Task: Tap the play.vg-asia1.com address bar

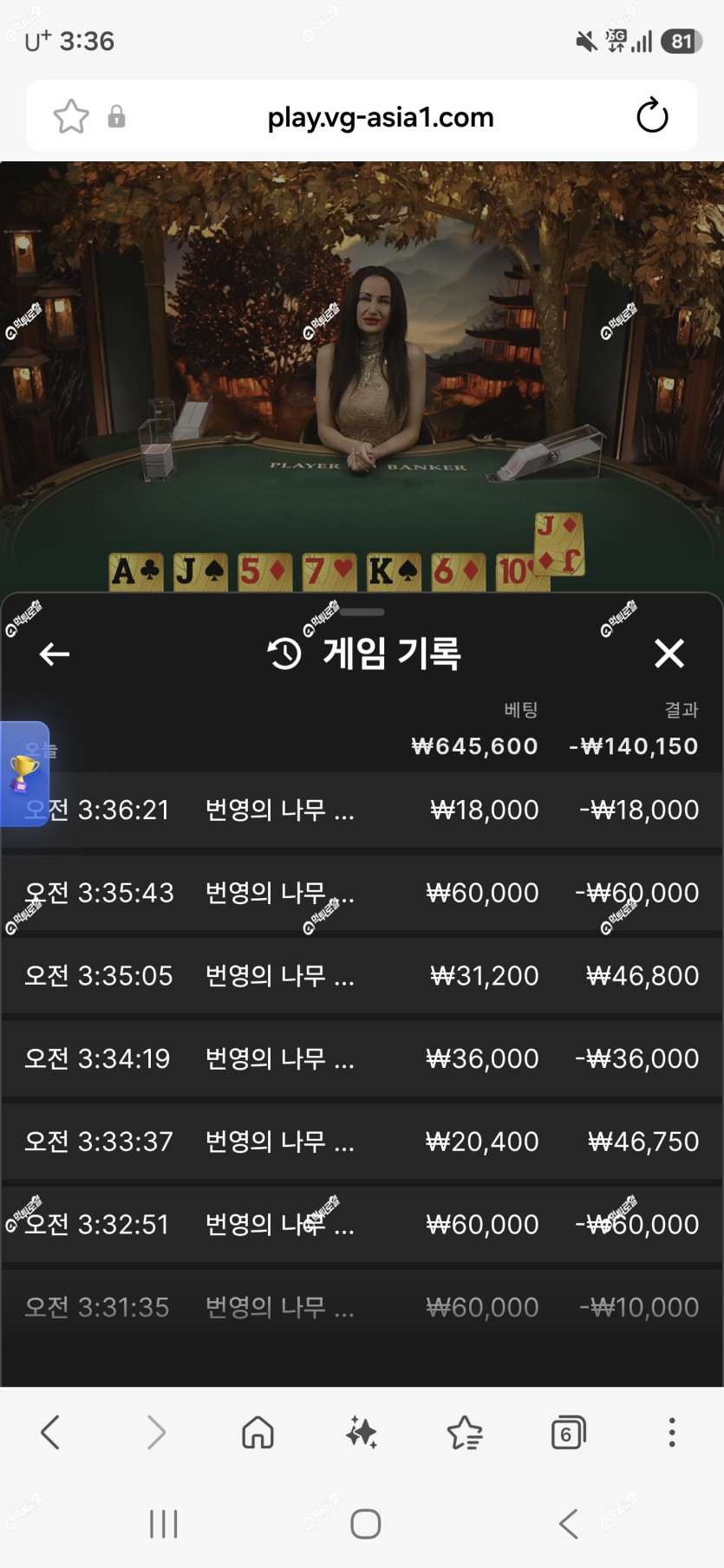Action: [381, 117]
